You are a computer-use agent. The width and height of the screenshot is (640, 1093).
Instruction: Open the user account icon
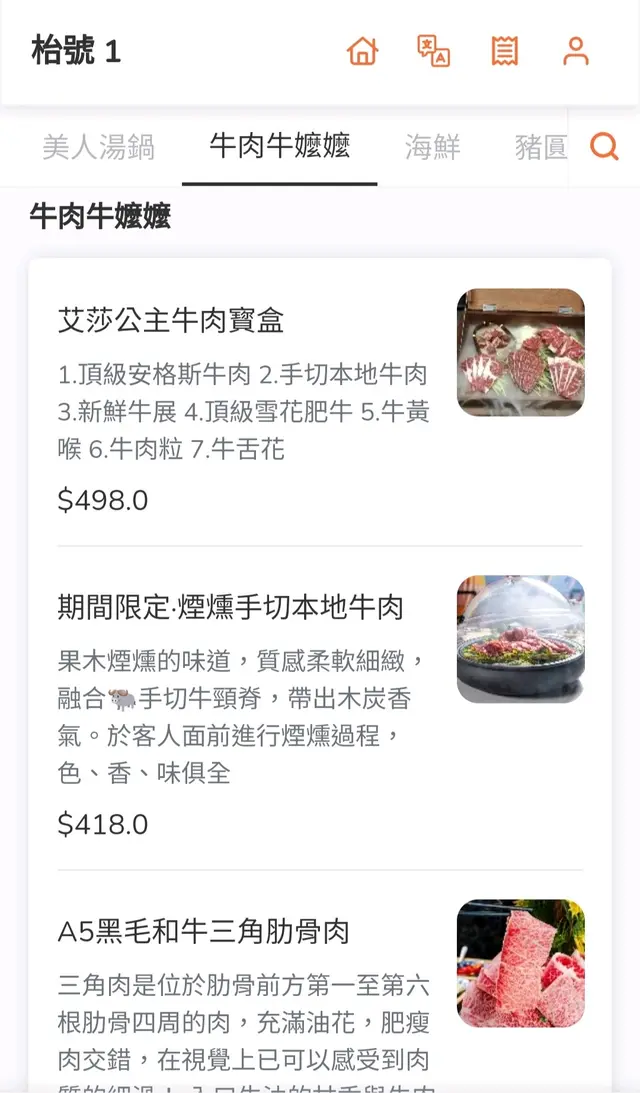point(576,51)
